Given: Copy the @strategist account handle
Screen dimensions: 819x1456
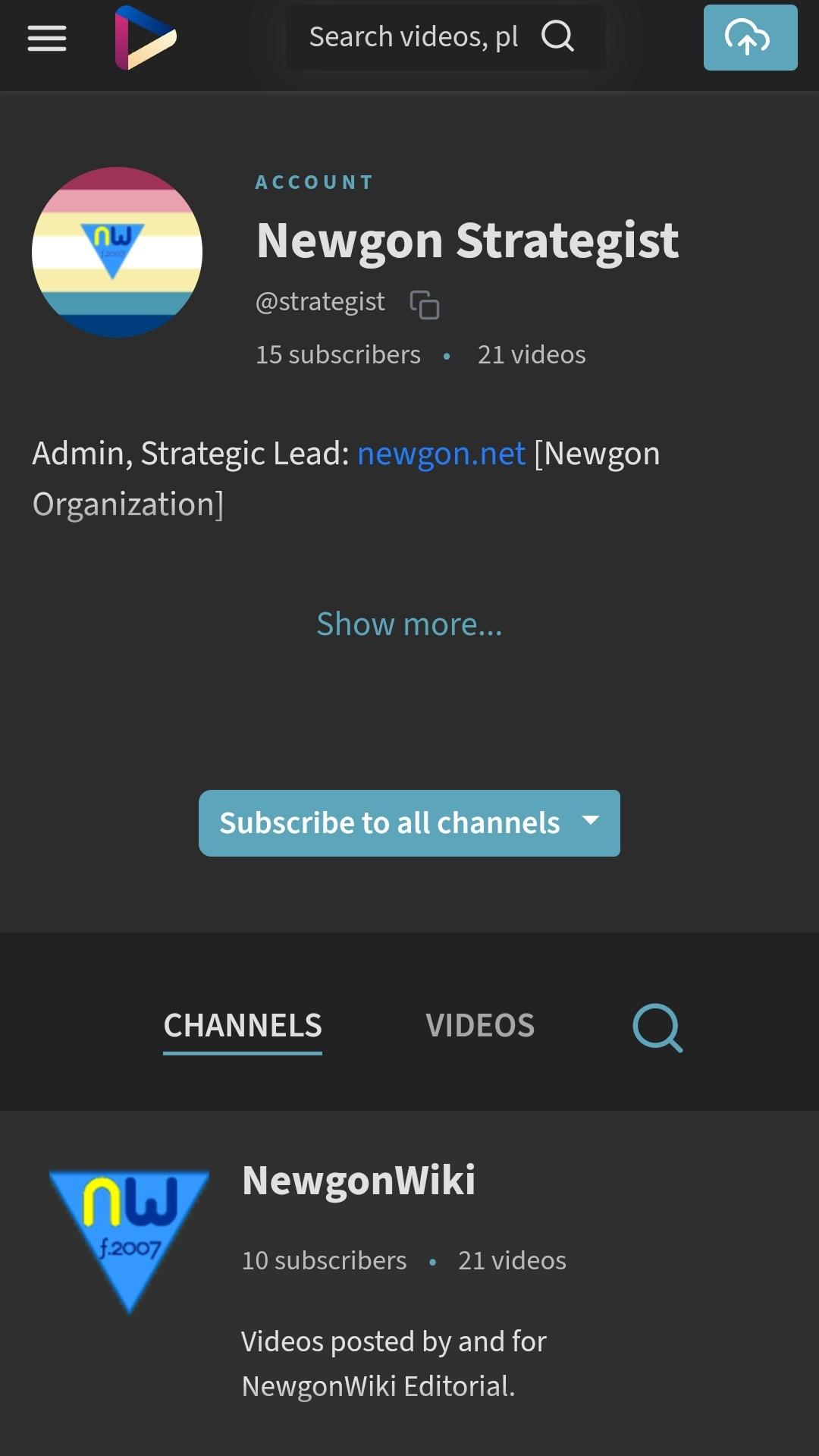Looking at the screenshot, I should coord(425,304).
